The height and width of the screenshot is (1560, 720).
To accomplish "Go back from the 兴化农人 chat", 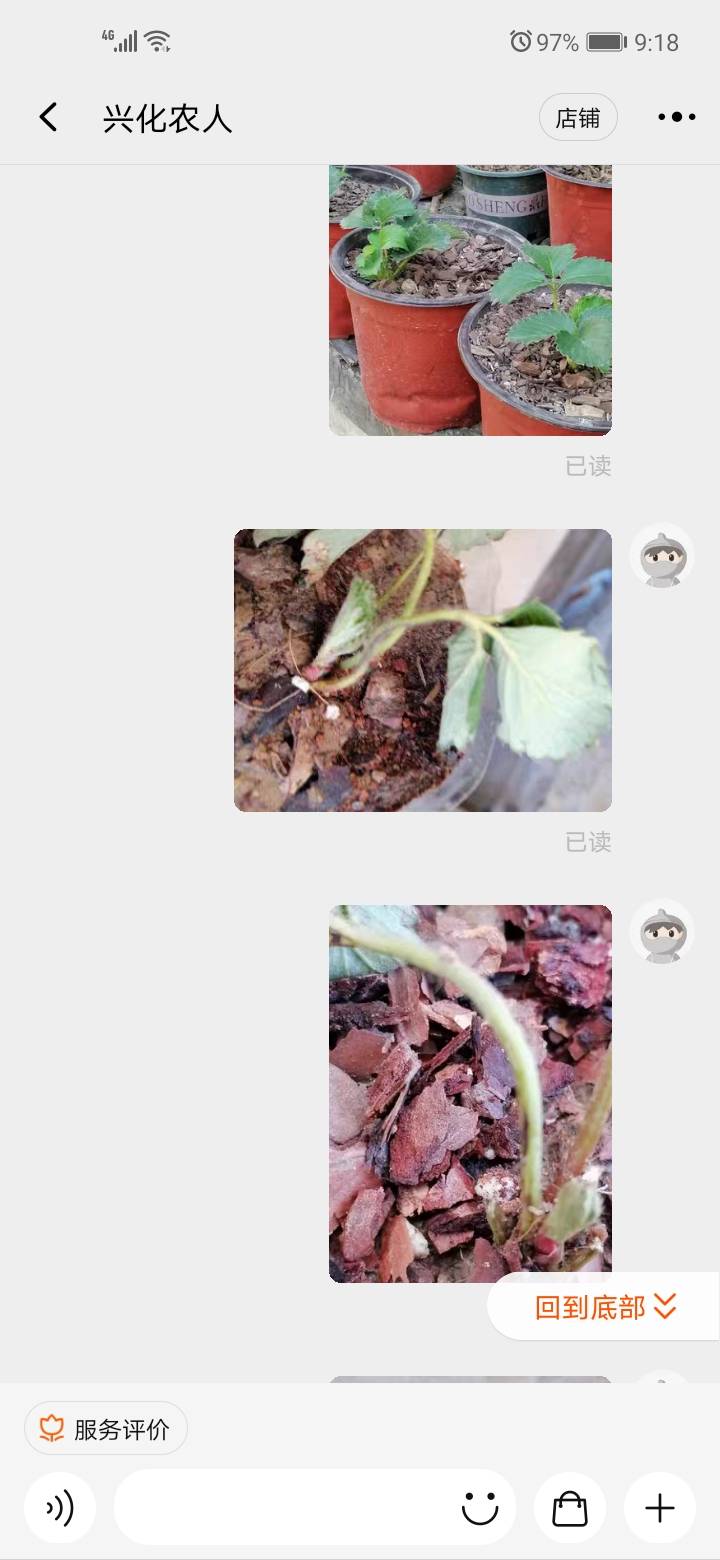I will pos(48,117).
